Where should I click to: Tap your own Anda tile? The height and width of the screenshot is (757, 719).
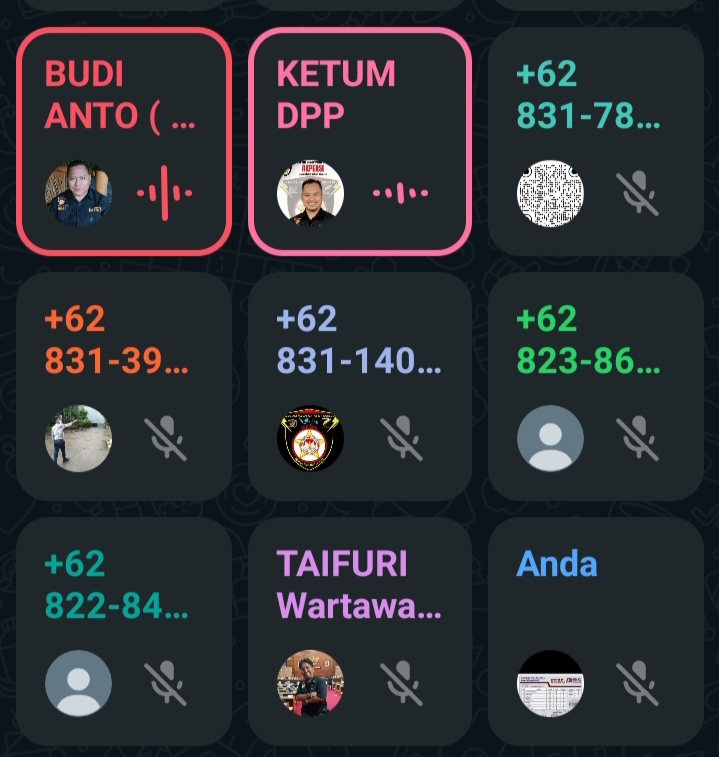pyautogui.click(x=596, y=630)
